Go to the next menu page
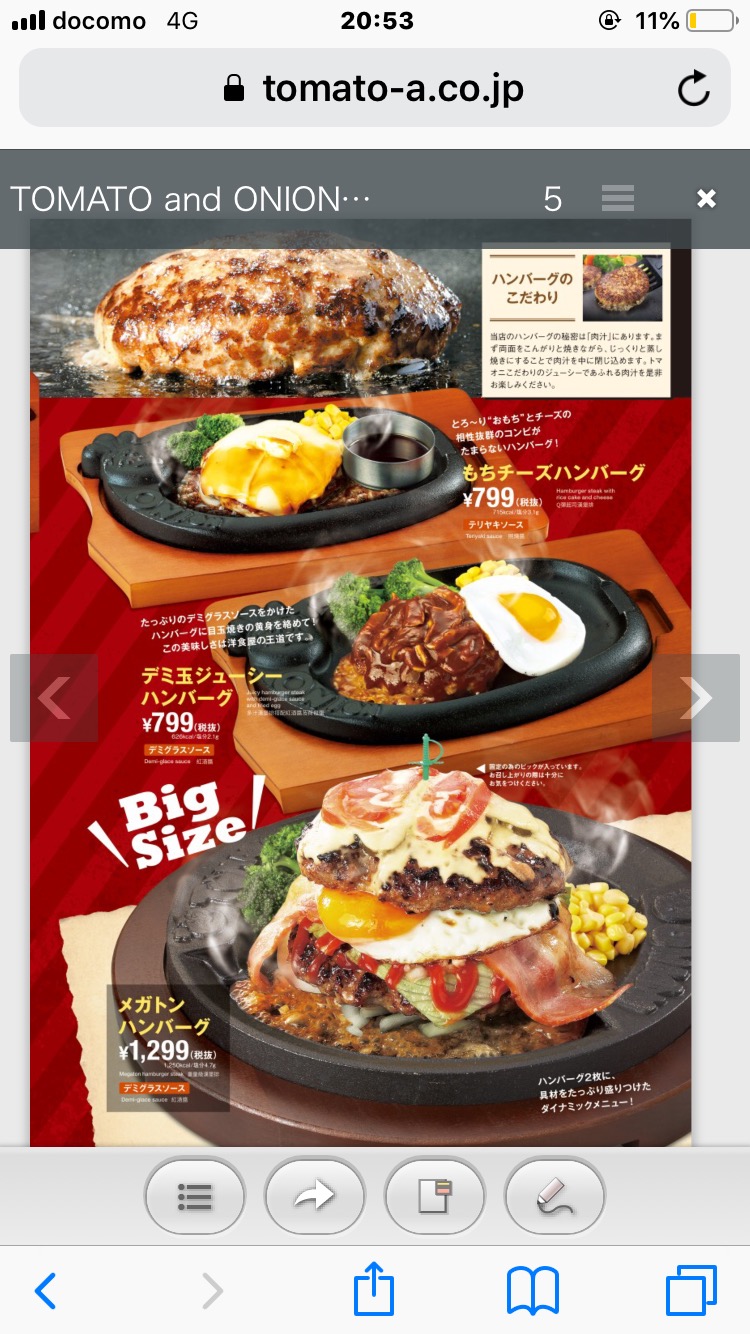The width and height of the screenshot is (750, 1334). coord(696,698)
